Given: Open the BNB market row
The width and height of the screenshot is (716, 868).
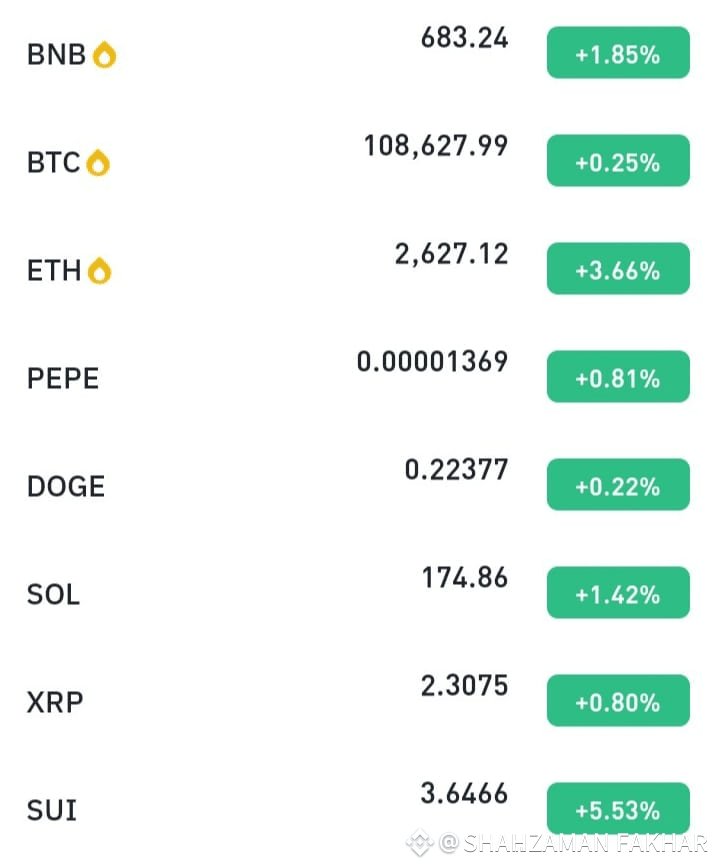Looking at the screenshot, I should pyautogui.click(x=358, y=53).
